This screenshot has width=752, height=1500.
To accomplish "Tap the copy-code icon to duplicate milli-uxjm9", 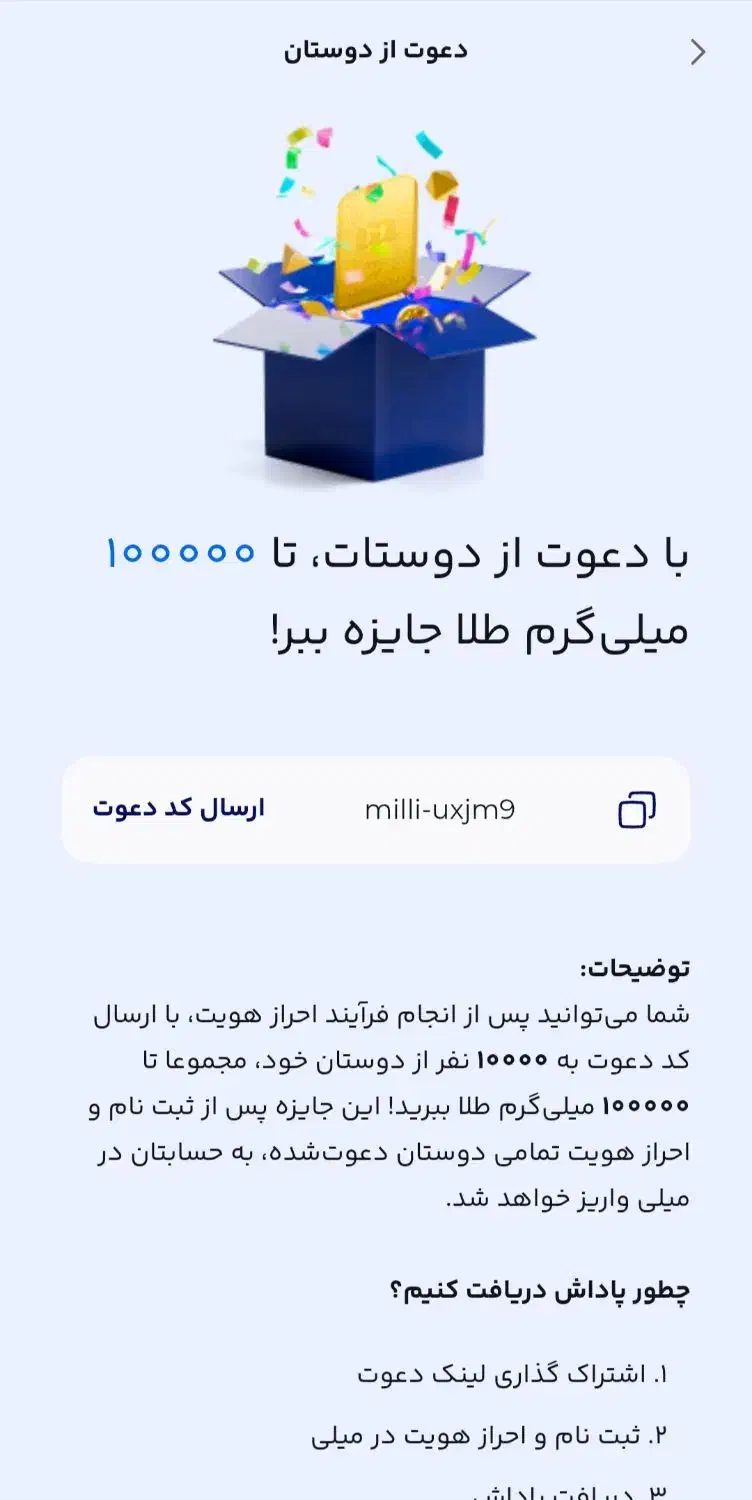I will [637, 810].
